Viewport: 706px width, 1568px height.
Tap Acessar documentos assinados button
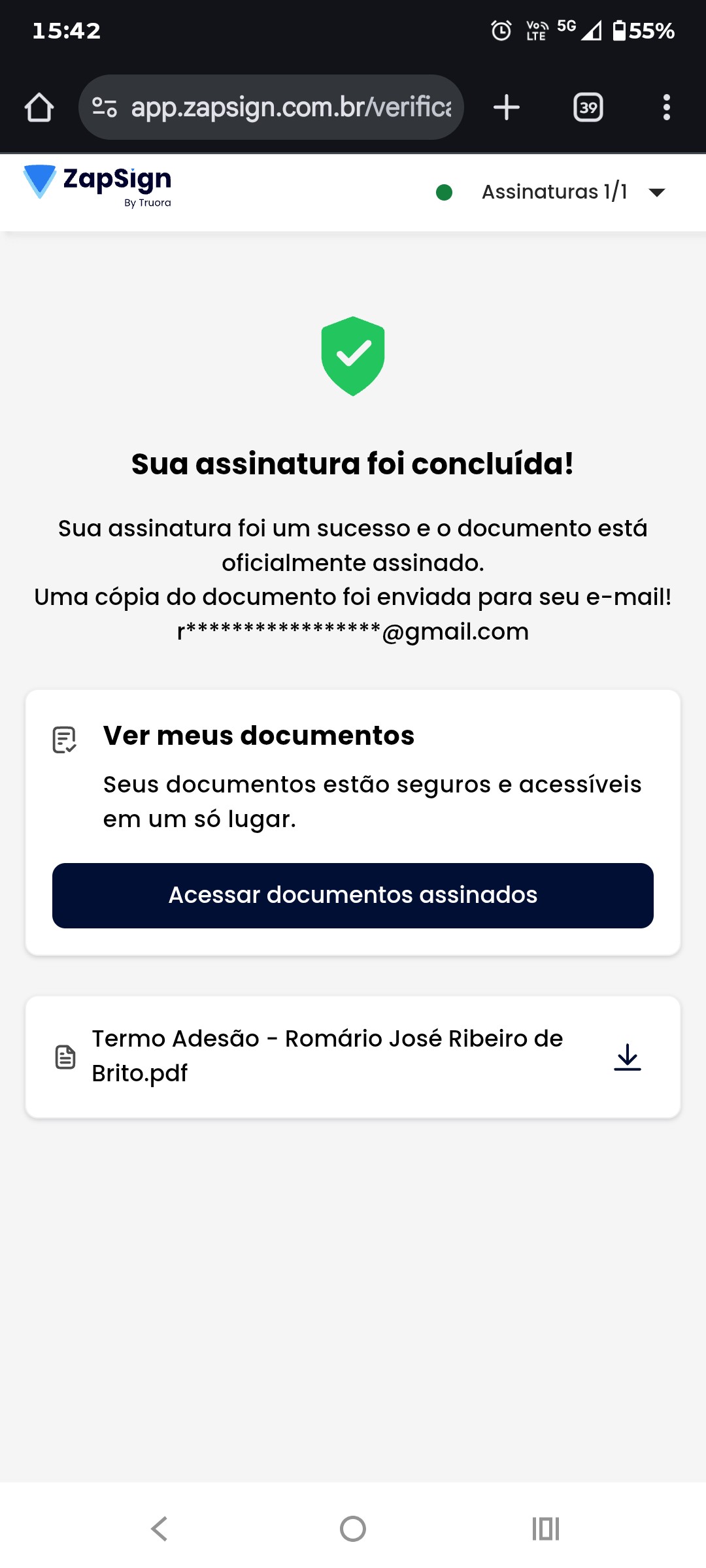(353, 895)
